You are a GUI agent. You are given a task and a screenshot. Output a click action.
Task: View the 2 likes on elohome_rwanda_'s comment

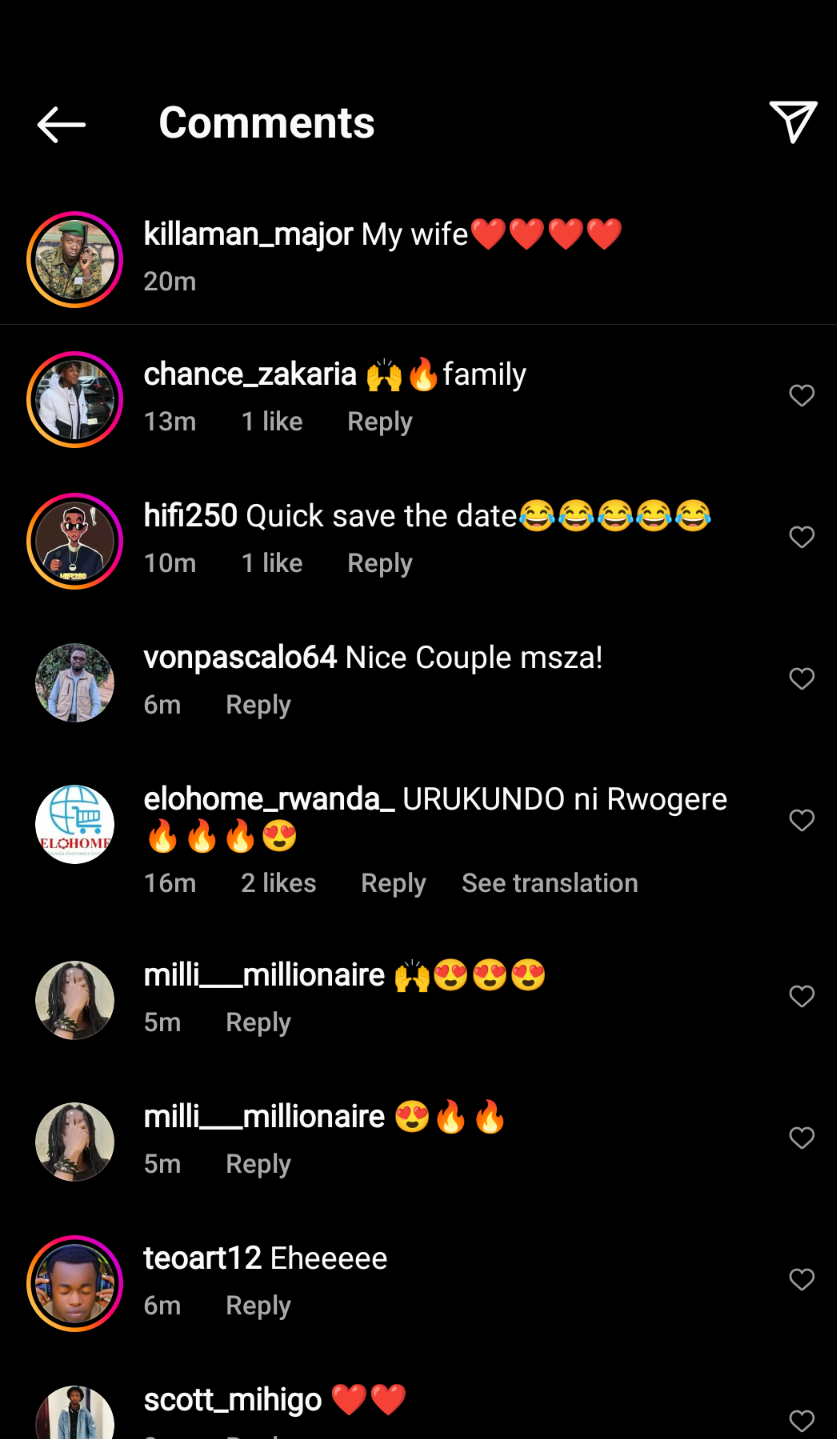click(278, 883)
